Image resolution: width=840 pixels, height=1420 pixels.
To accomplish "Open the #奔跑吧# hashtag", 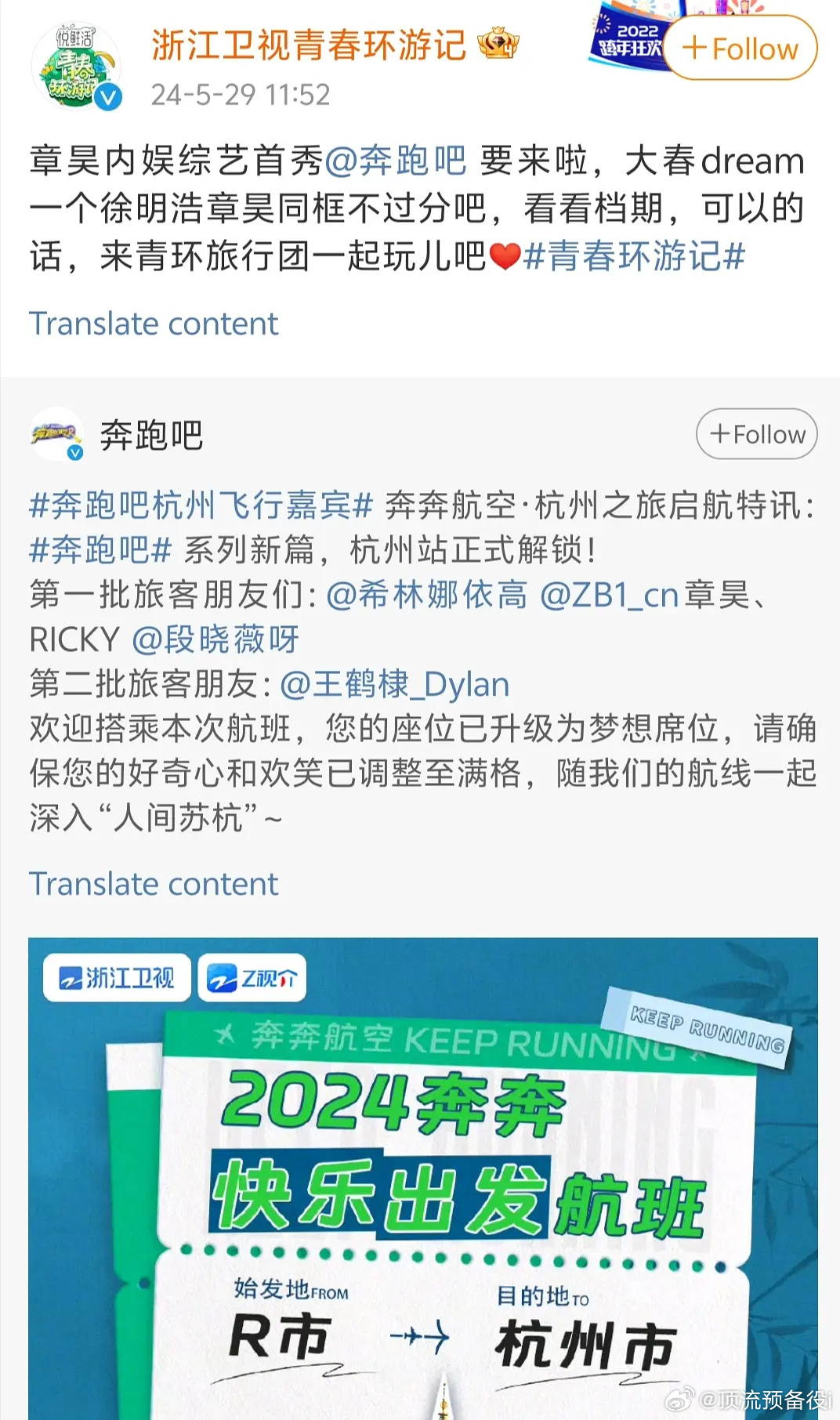I will click(x=100, y=550).
